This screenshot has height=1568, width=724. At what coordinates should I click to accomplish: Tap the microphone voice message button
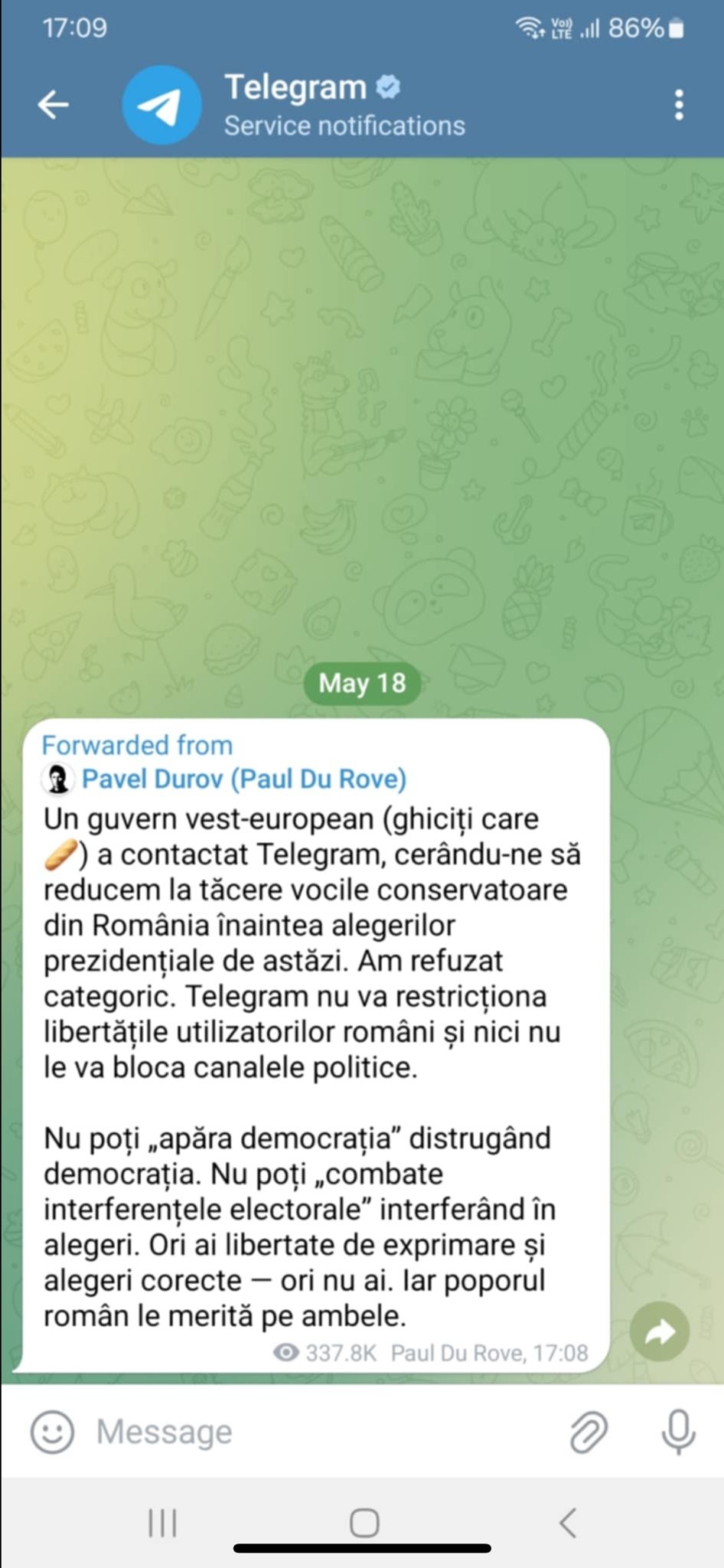pyautogui.click(x=678, y=1431)
